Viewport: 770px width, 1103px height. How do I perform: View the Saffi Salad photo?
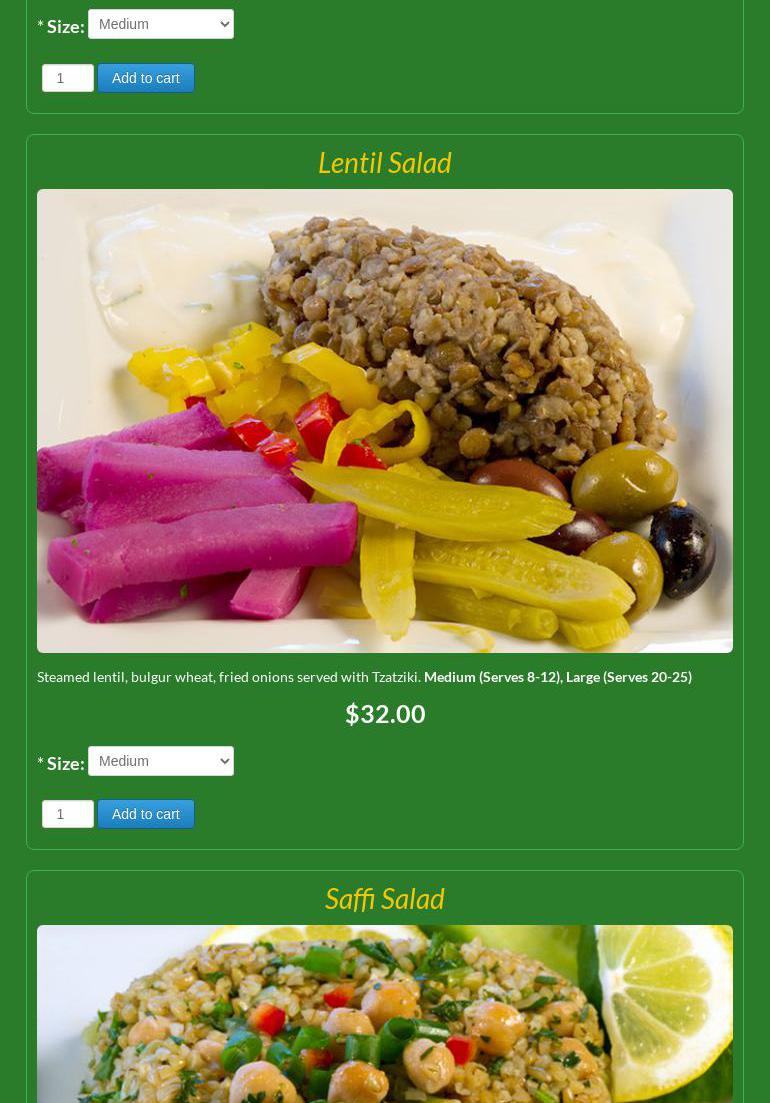coord(385,1013)
